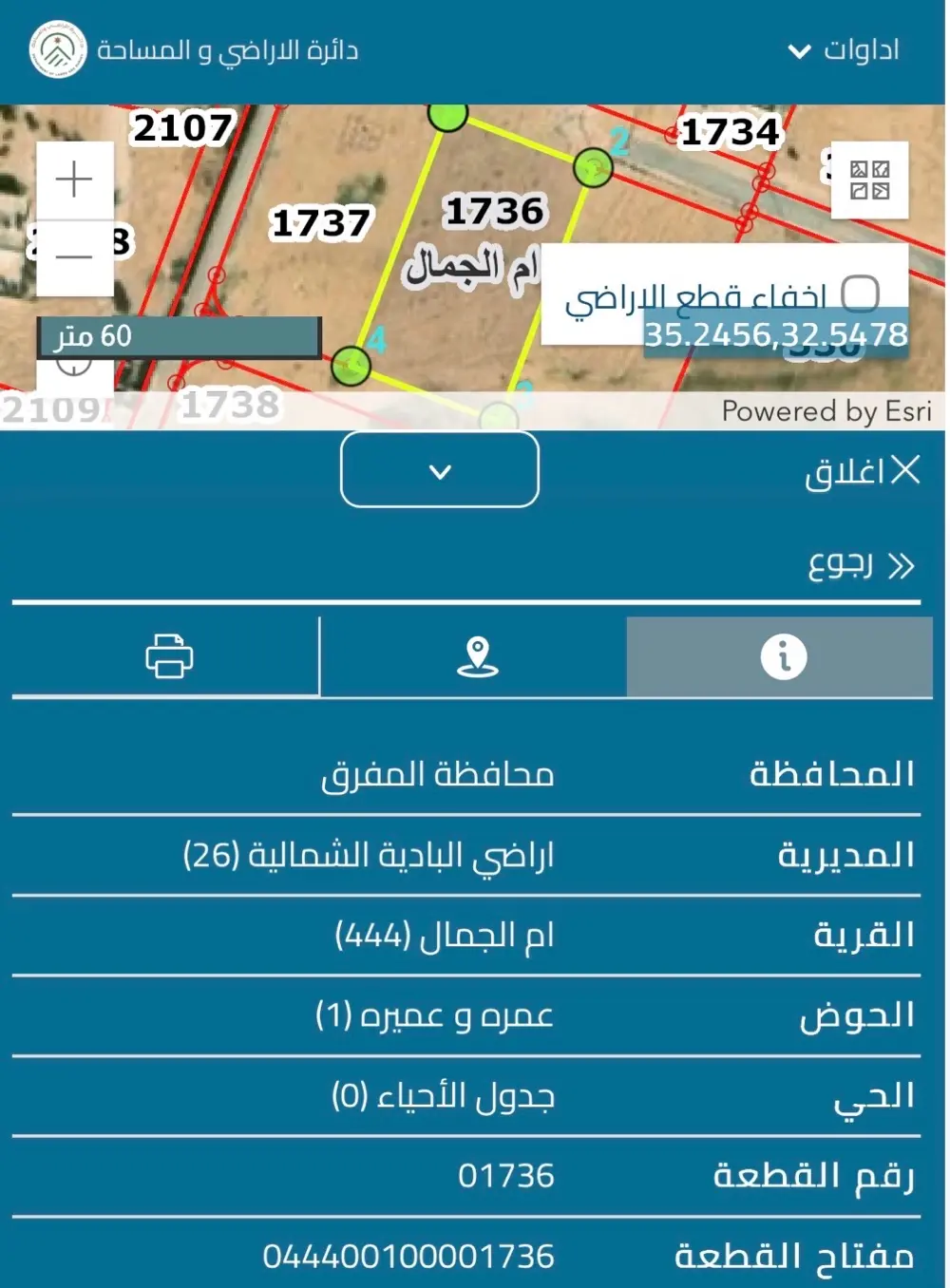The height and width of the screenshot is (1288, 950).
Task: Open the اداوات menu in the header
Action: tap(854, 50)
